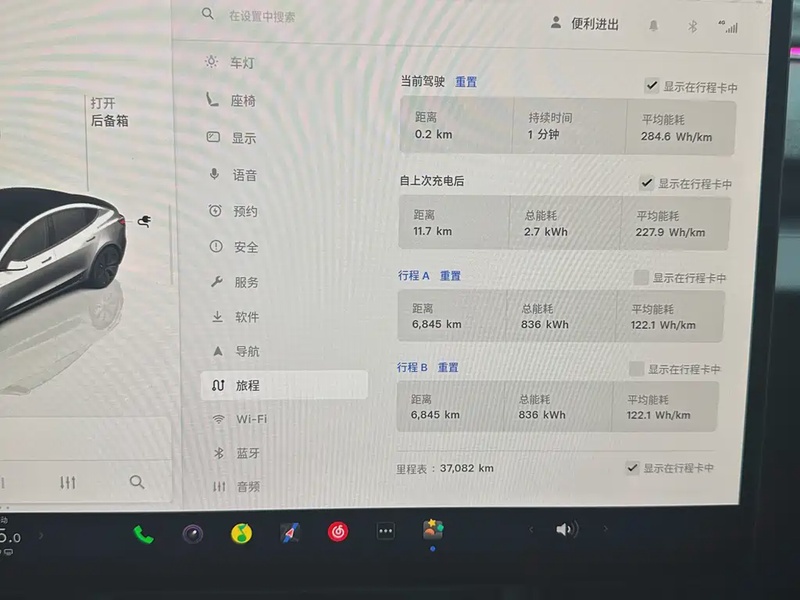Go to 显示 display settings
The width and height of the screenshot is (800, 600).
coord(244,138)
